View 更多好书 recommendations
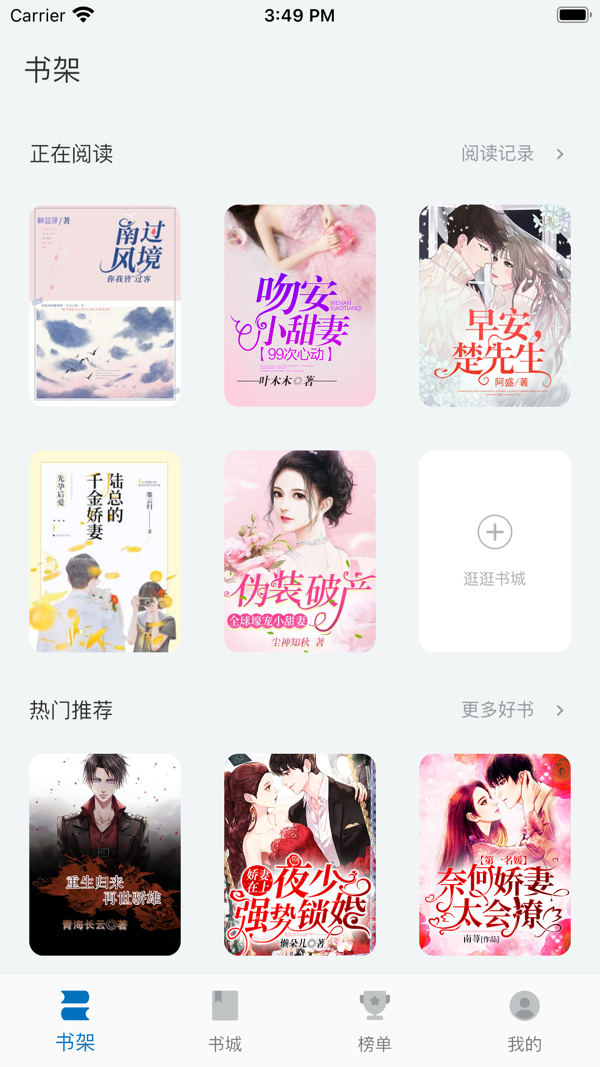The height and width of the screenshot is (1067, 600). tap(511, 710)
